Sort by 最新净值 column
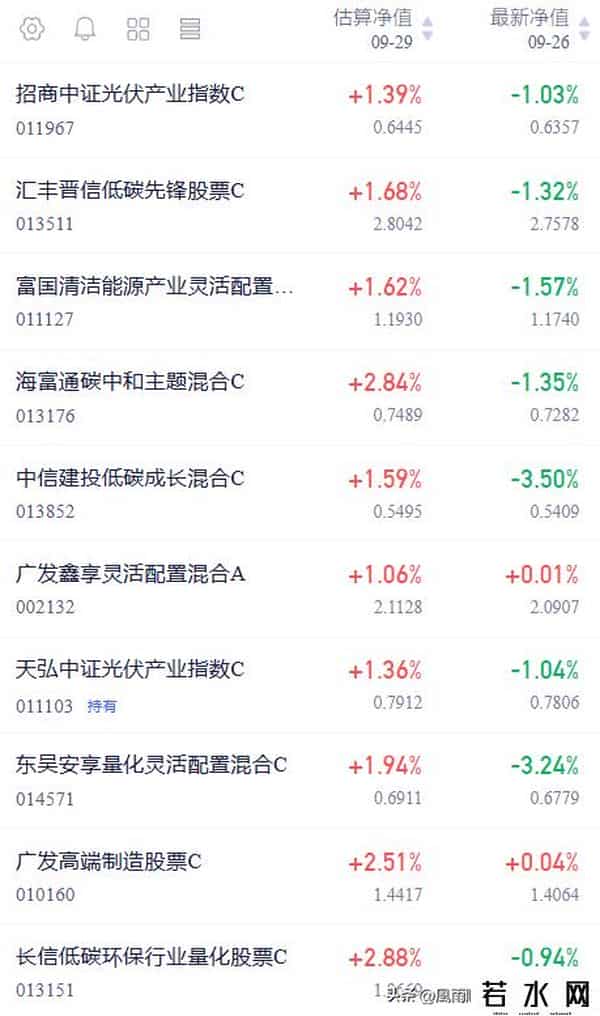 click(x=530, y=18)
